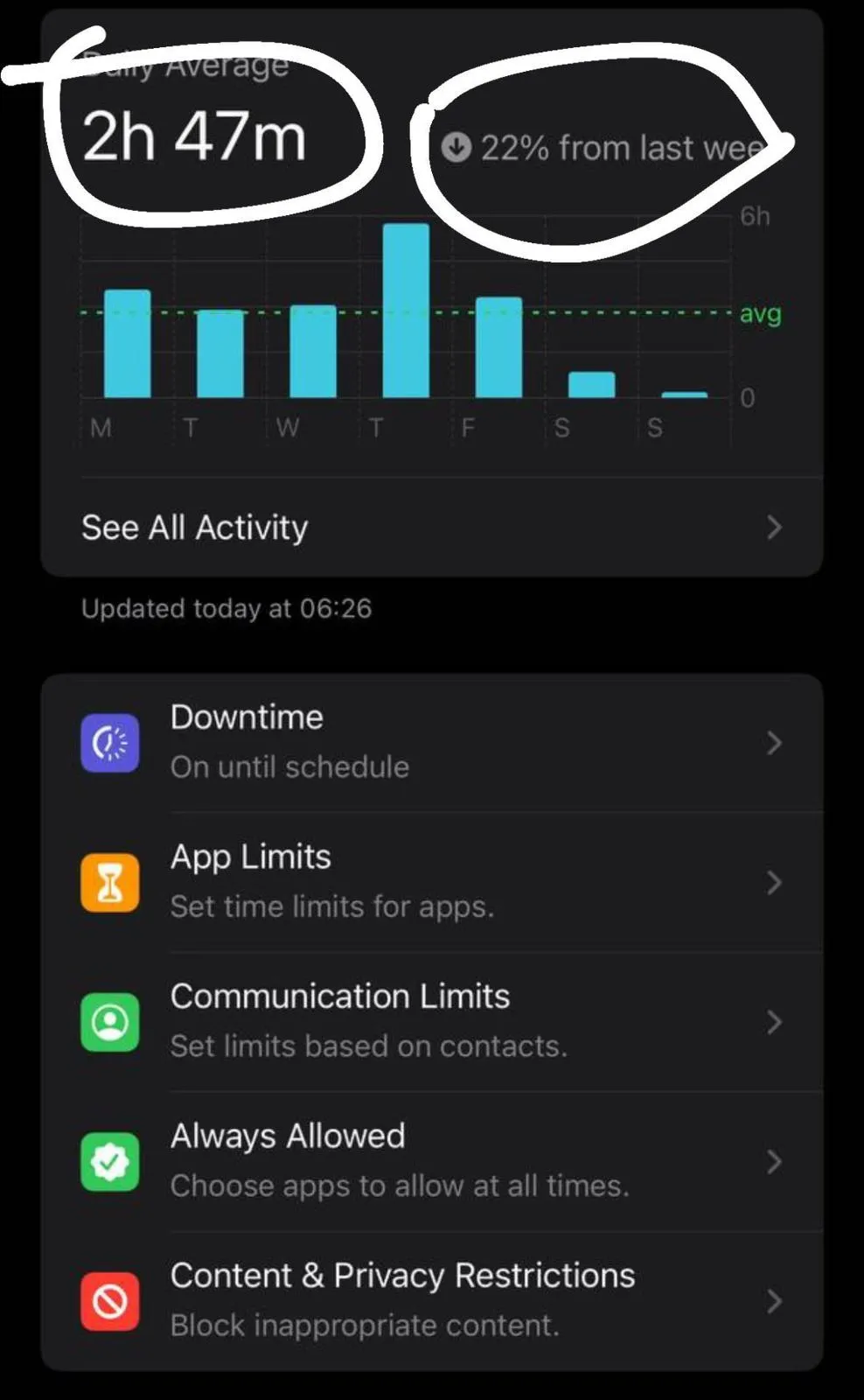The height and width of the screenshot is (1400, 864).
Task: Open App Limits
Action: tap(432, 882)
